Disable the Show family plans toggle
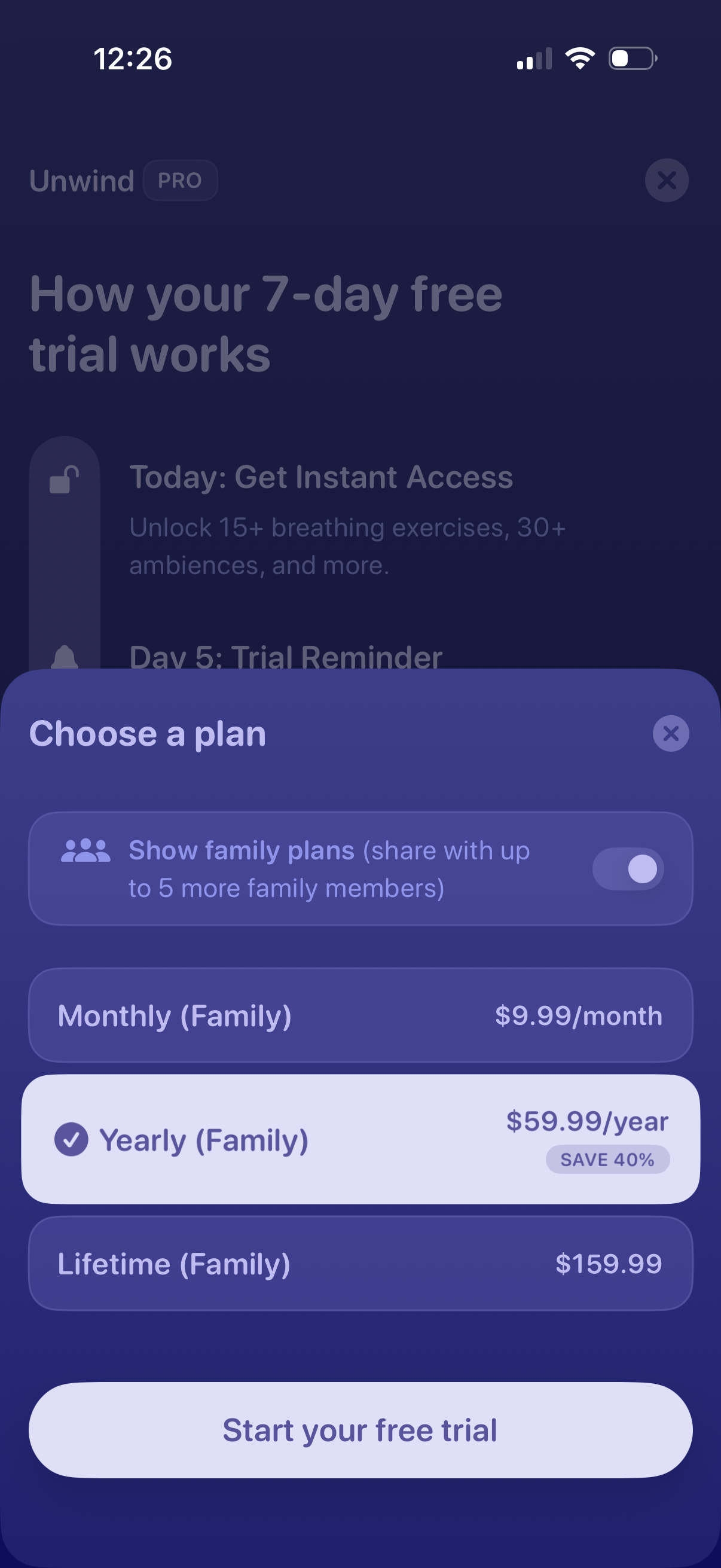 coord(628,868)
